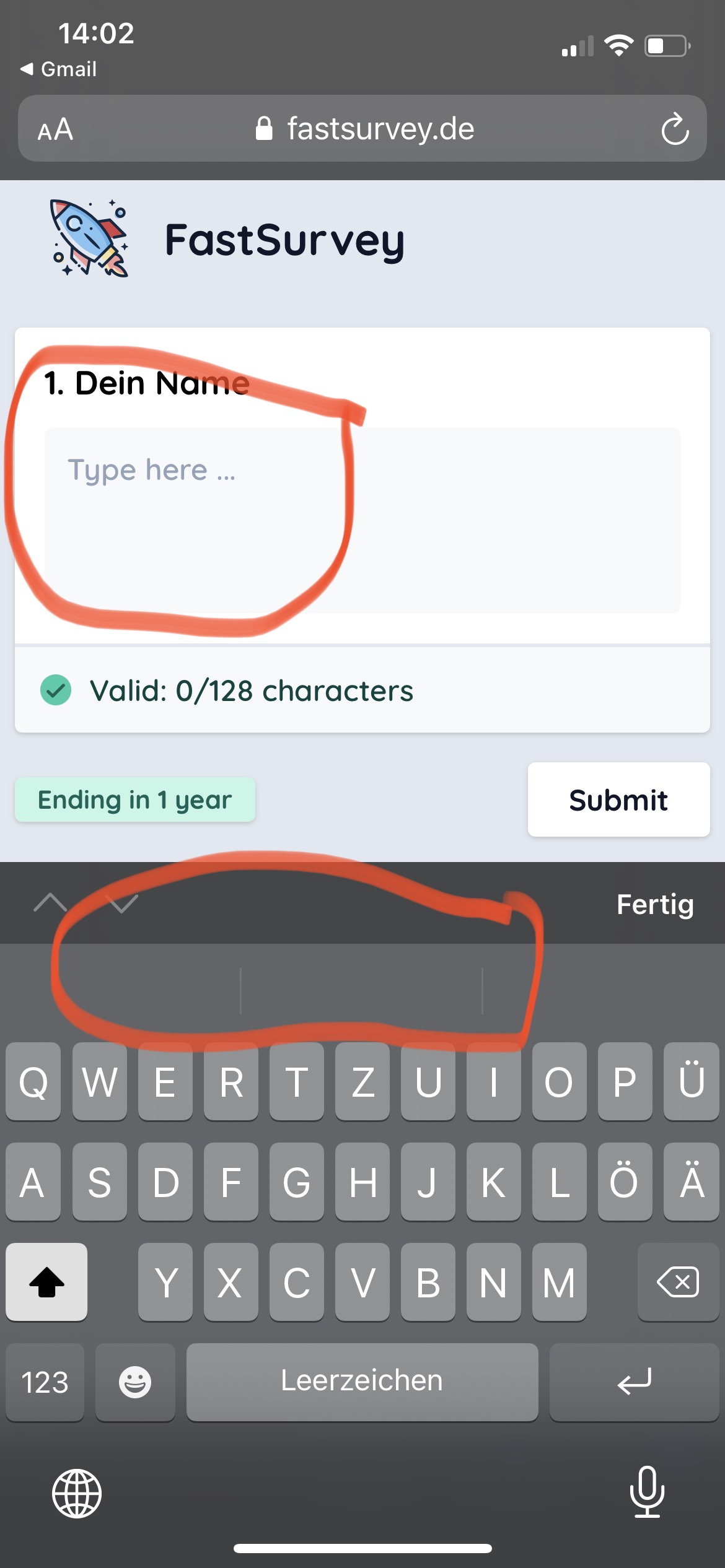
Task: Open the AA reader options
Action: [55, 129]
